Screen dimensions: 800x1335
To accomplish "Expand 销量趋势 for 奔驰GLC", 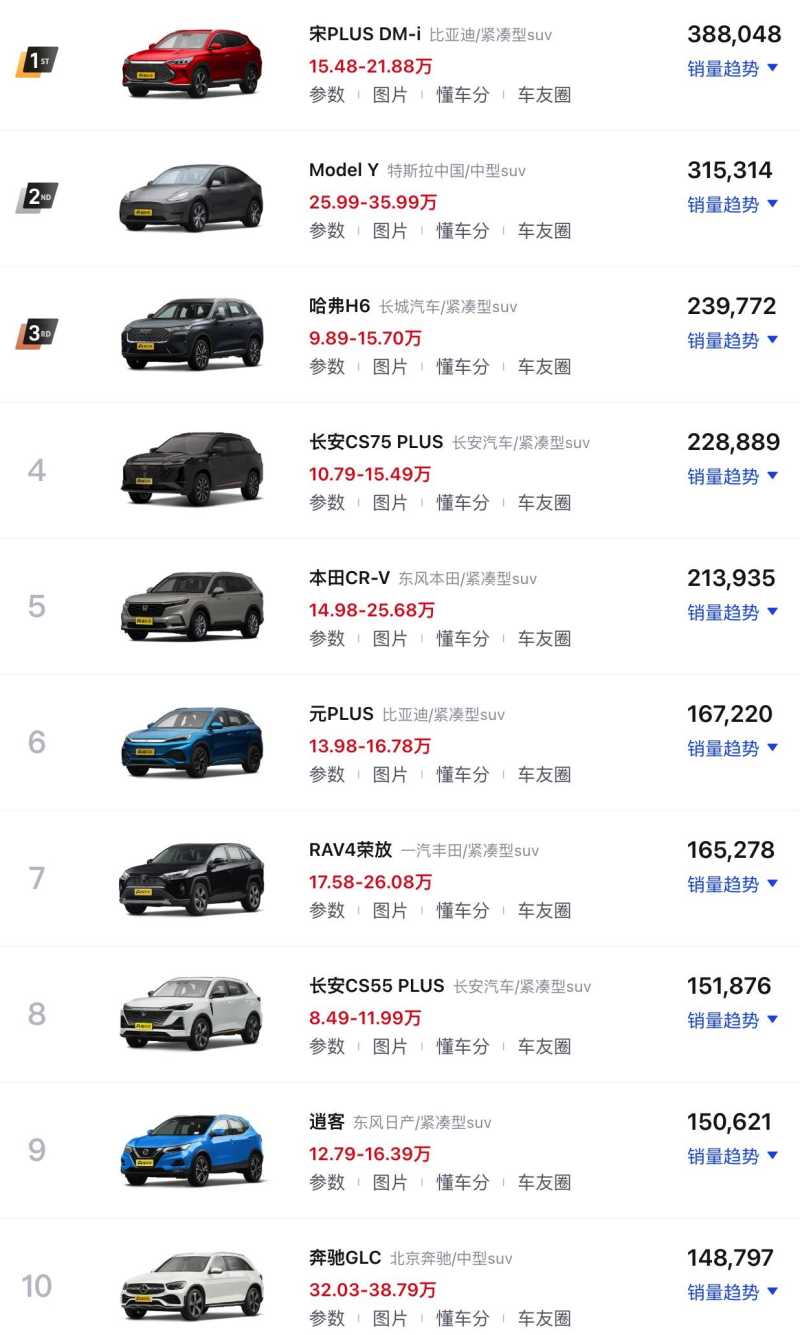I will 732,1293.
